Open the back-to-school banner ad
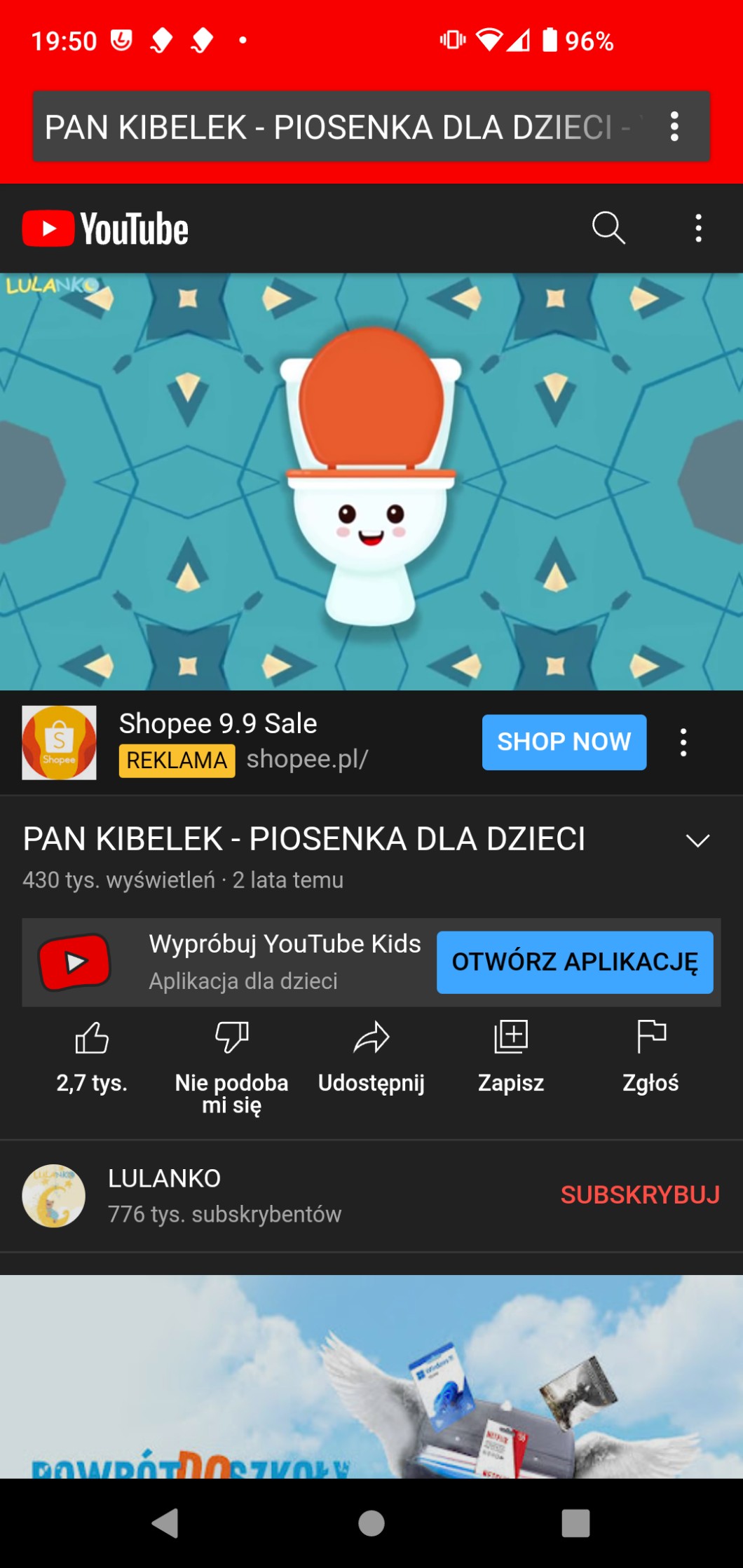The image size is (743, 1568). pos(371,1377)
